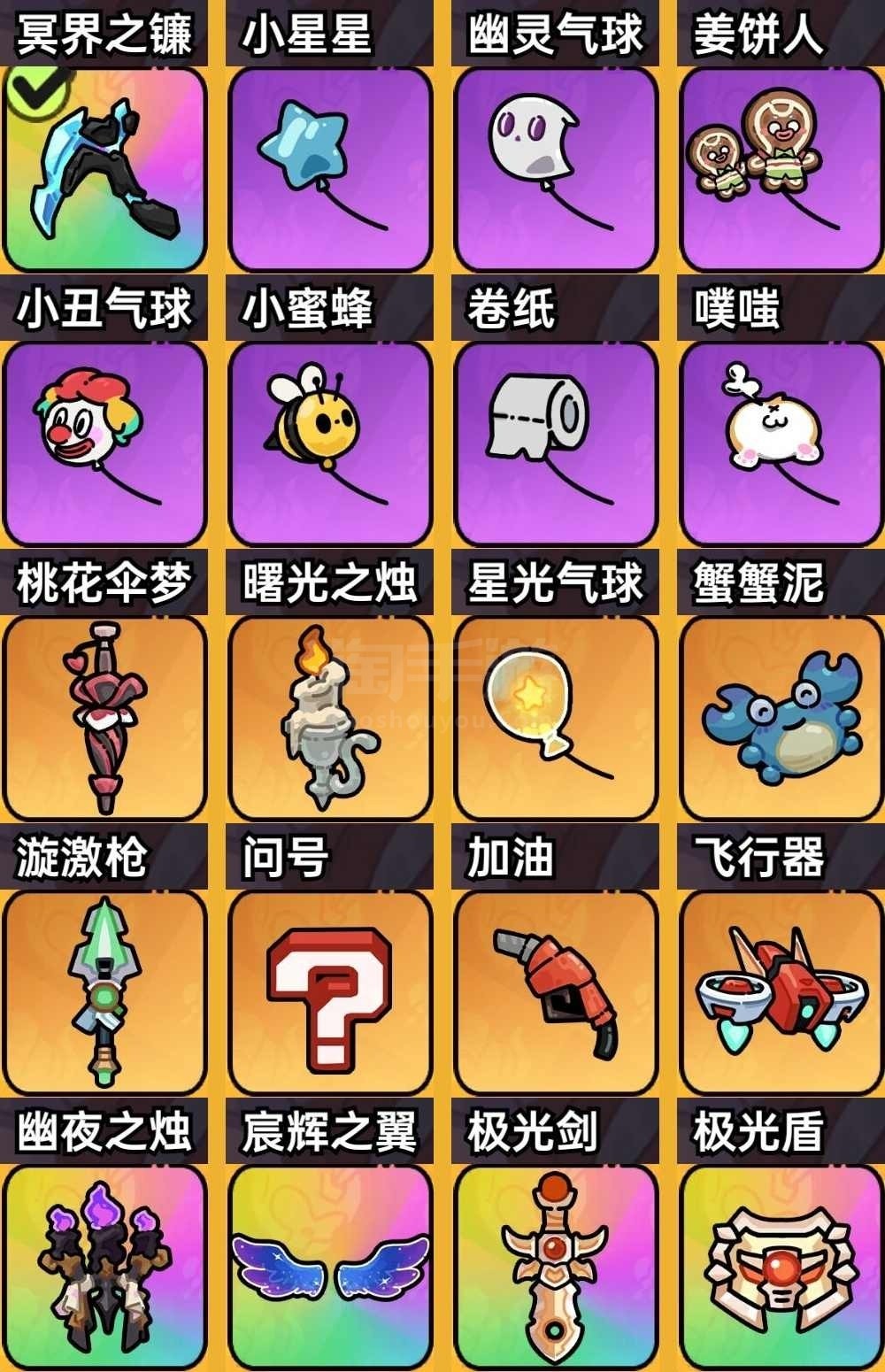Viewport: 885px width, 1372px height.
Task: Pick the 桃花伞梦 umbrella skin
Action: (104, 719)
